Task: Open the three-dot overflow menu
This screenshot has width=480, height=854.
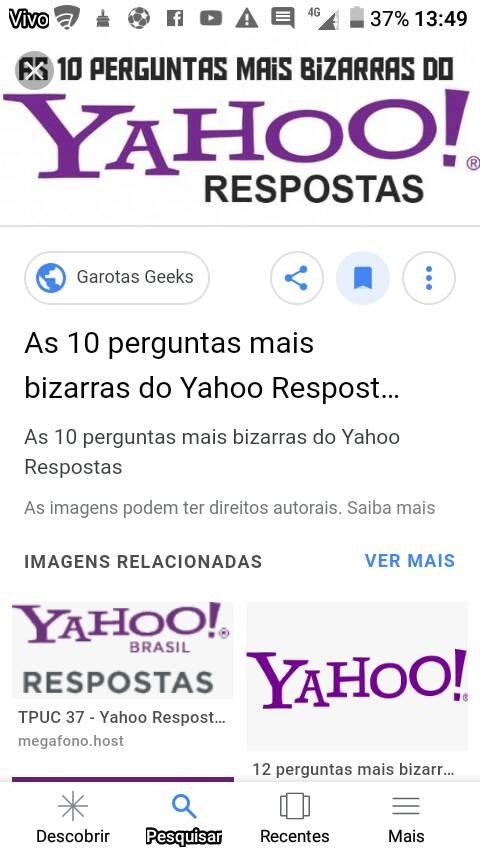Action: (429, 278)
